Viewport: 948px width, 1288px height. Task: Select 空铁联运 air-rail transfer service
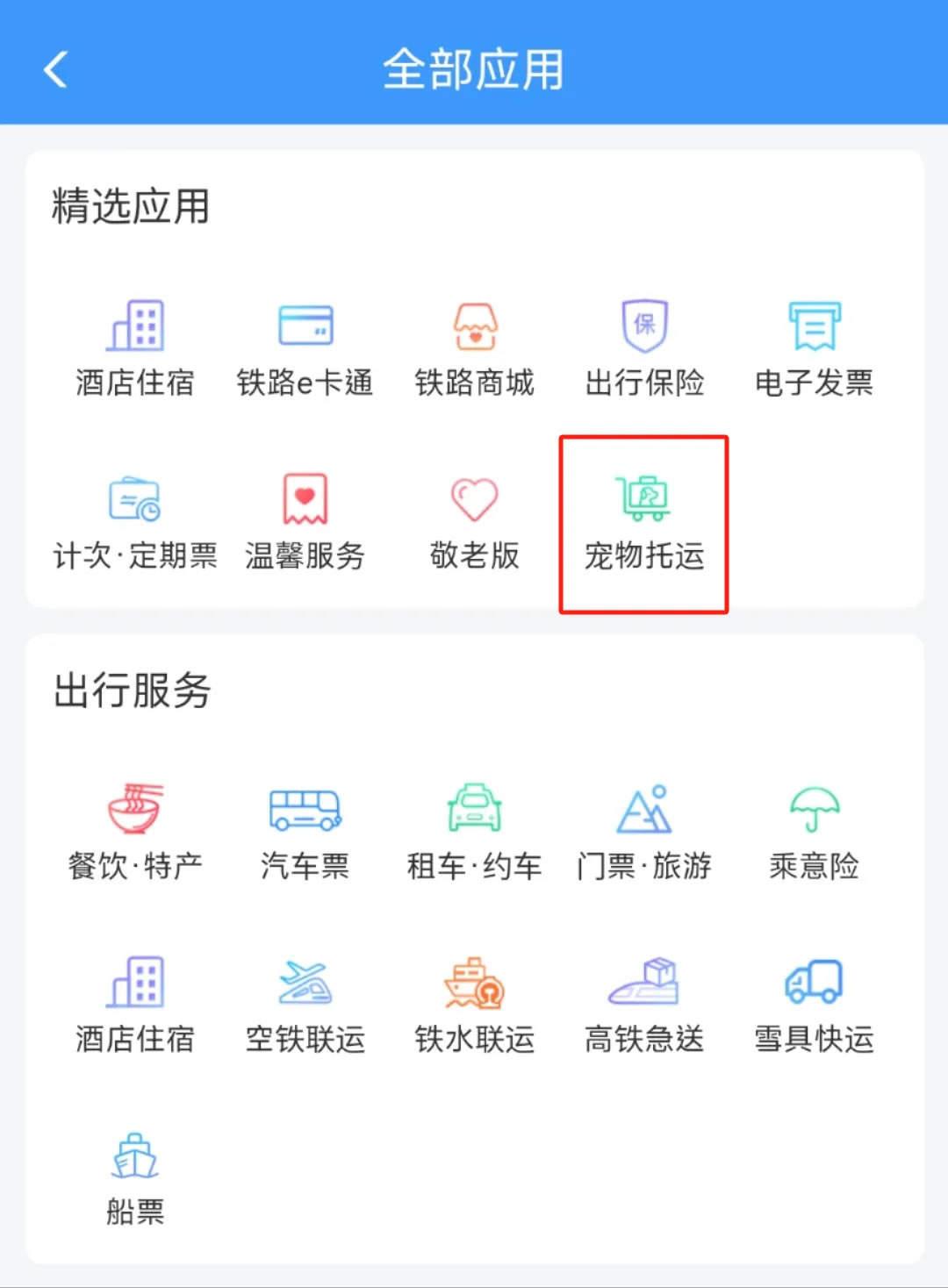305,1000
